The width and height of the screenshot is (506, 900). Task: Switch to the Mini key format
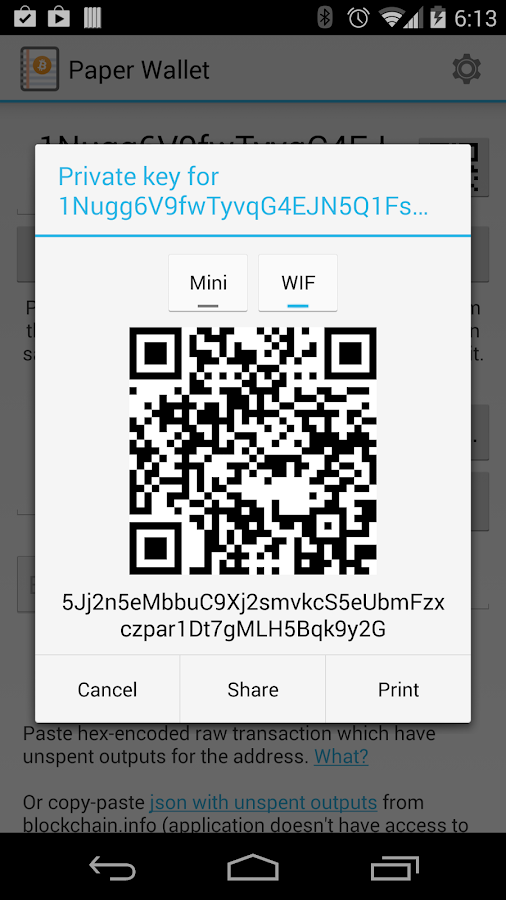click(x=208, y=283)
